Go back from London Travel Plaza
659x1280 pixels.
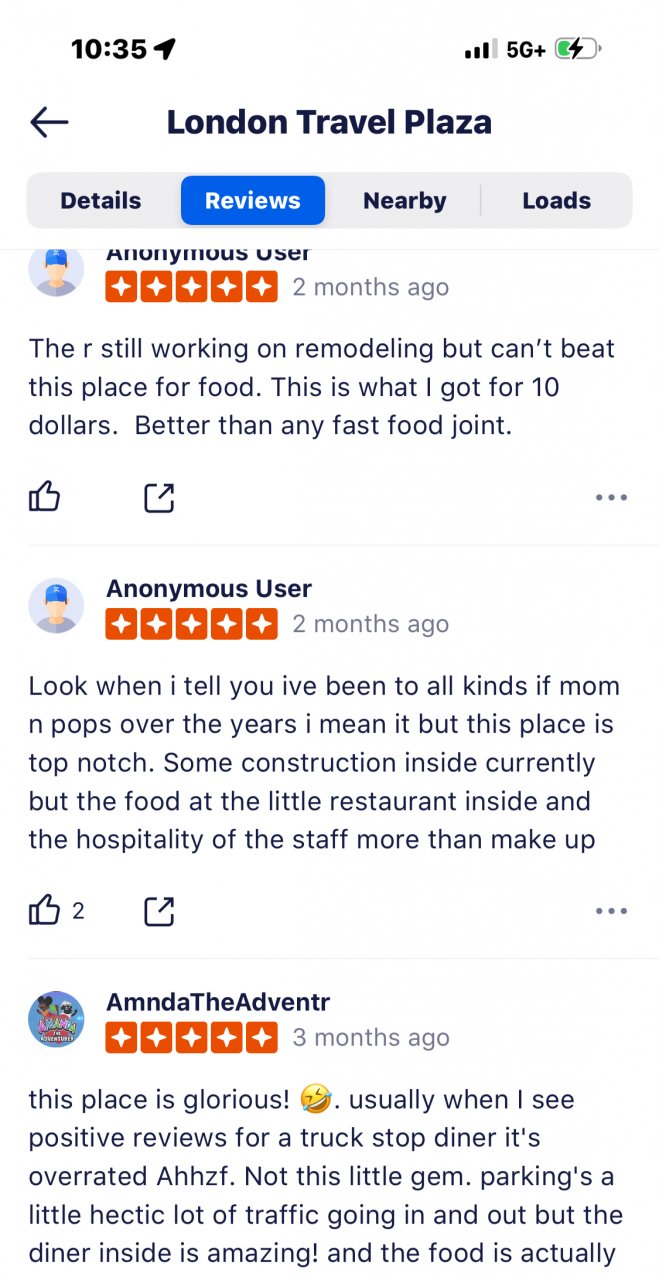[49, 122]
